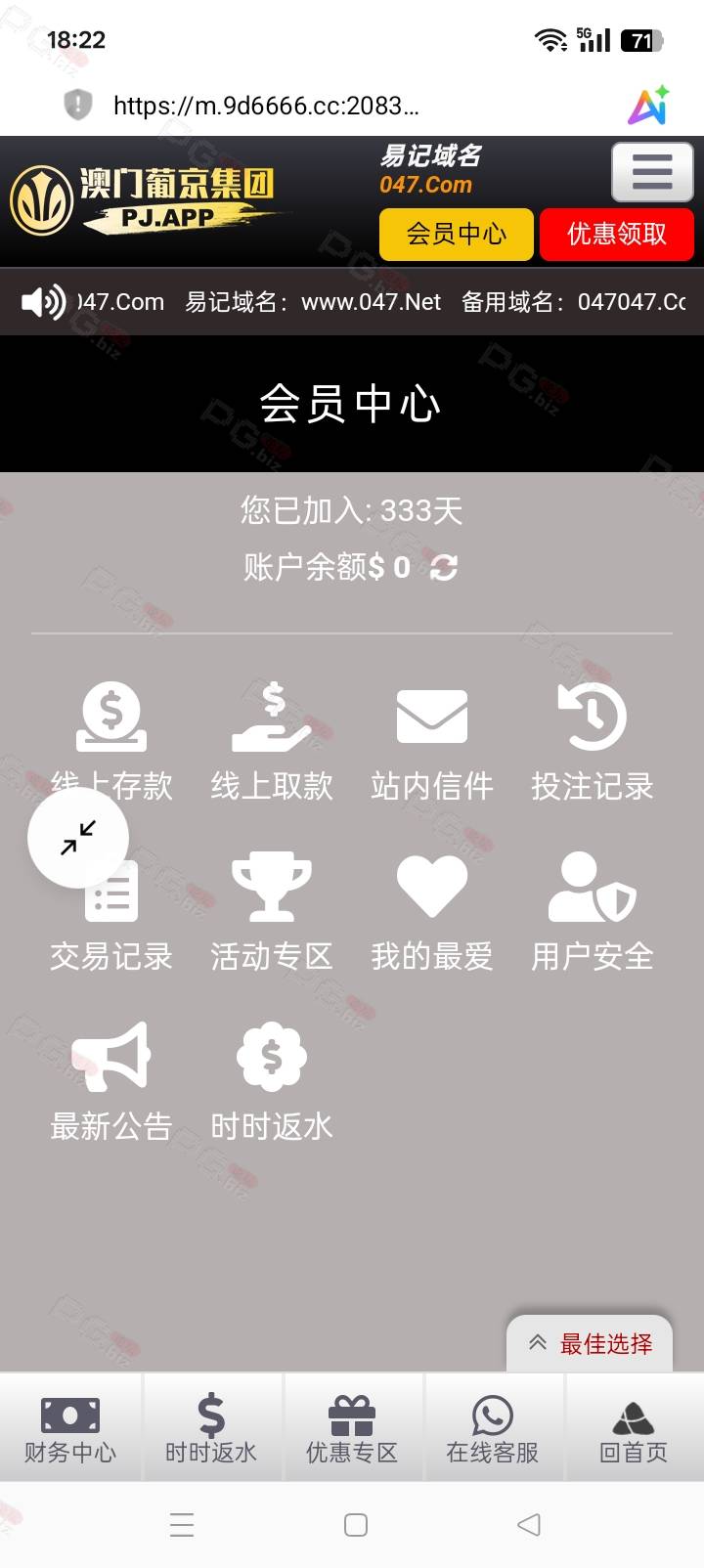
Task: Open the hamburger menu button
Action: 652,172
